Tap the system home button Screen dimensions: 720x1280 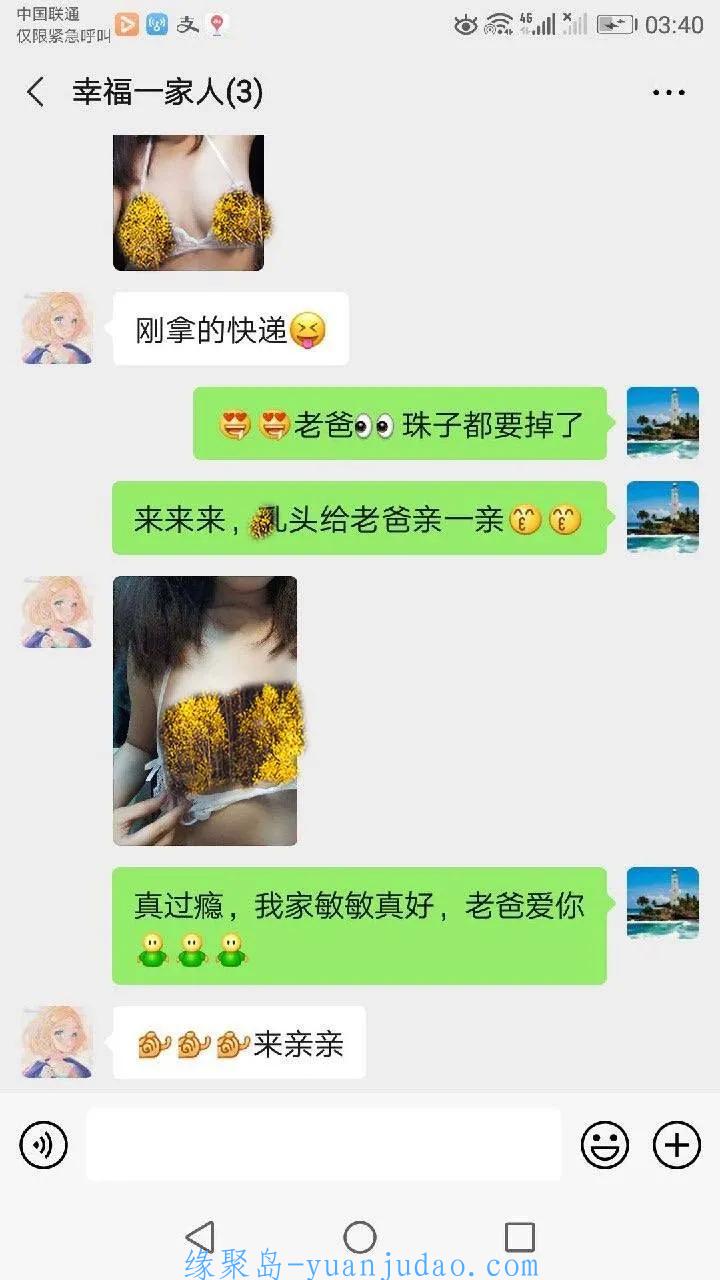coord(360,1237)
